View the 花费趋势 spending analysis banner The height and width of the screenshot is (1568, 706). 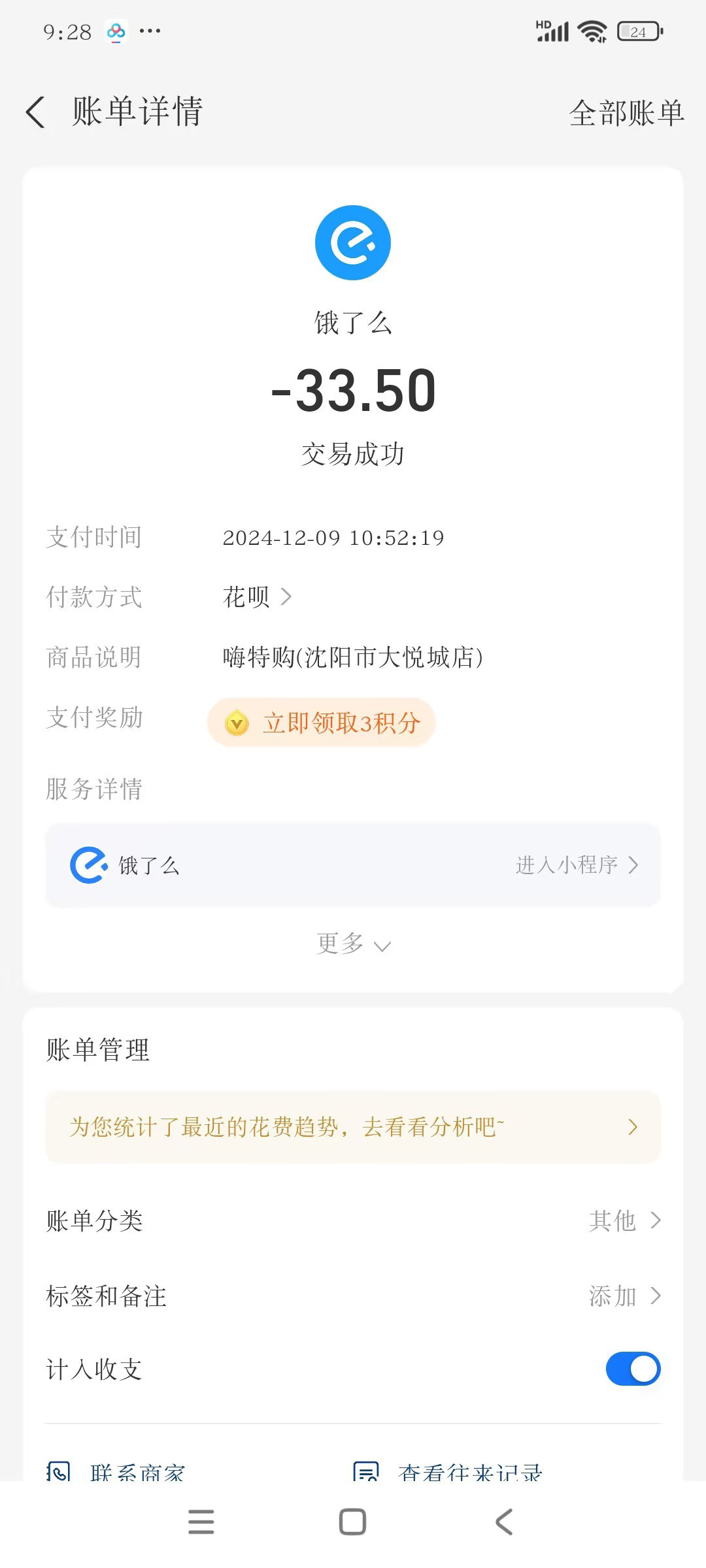pyautogui.click(x=353, y=1127)
